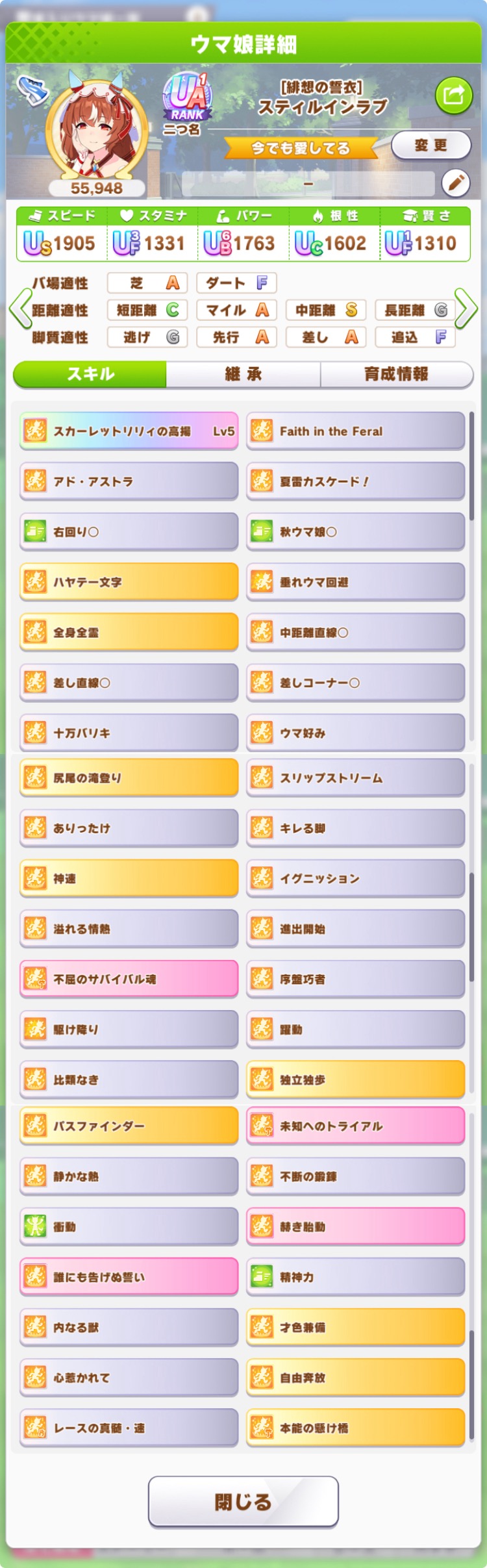
Task: Tap the 変更 button
Action: click(431, 145)
